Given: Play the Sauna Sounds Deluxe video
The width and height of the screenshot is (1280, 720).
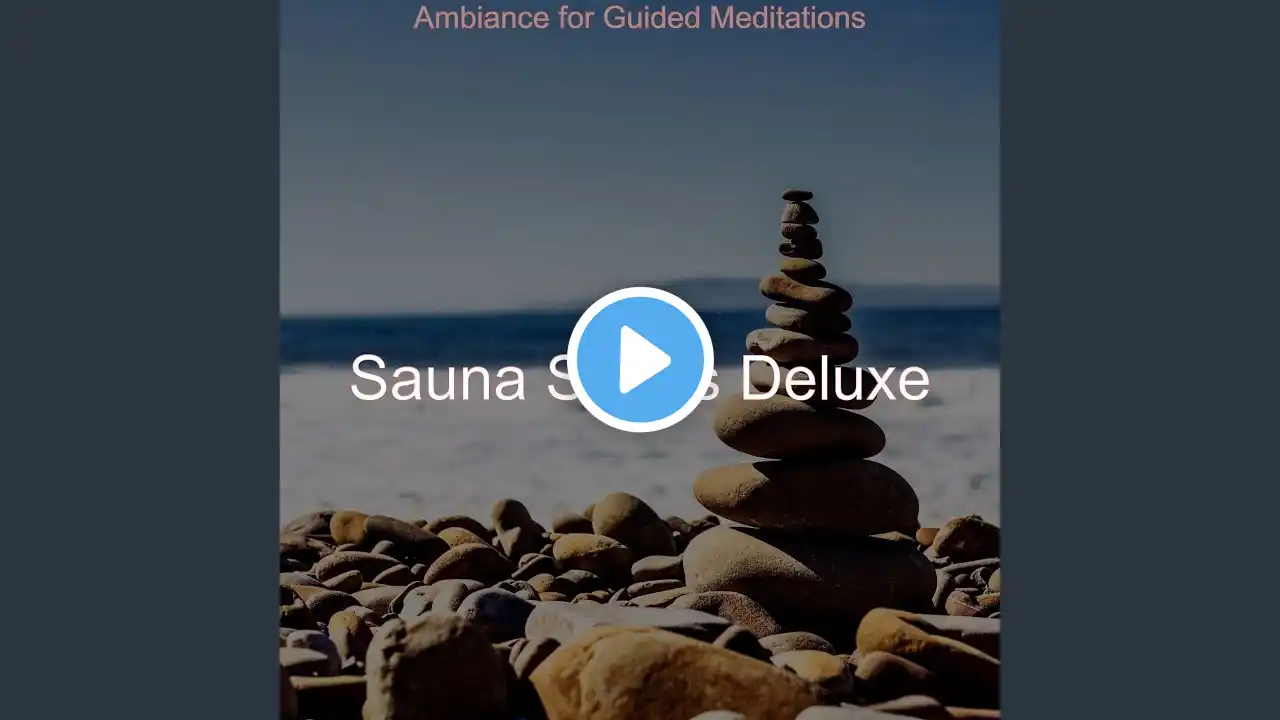Looking at the screenshot, I should (640, 360).
